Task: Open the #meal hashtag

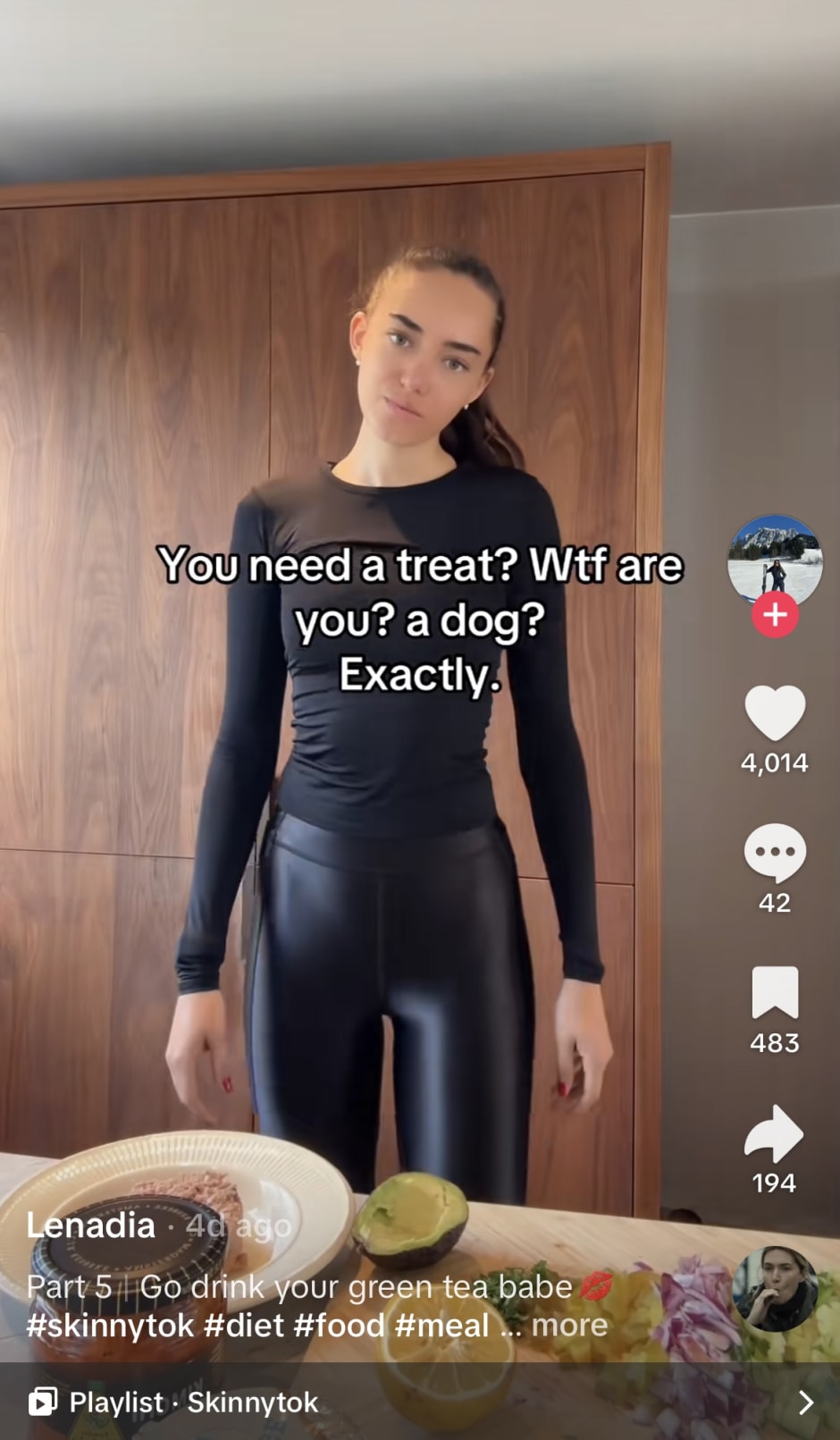Action: (441, 1325)
